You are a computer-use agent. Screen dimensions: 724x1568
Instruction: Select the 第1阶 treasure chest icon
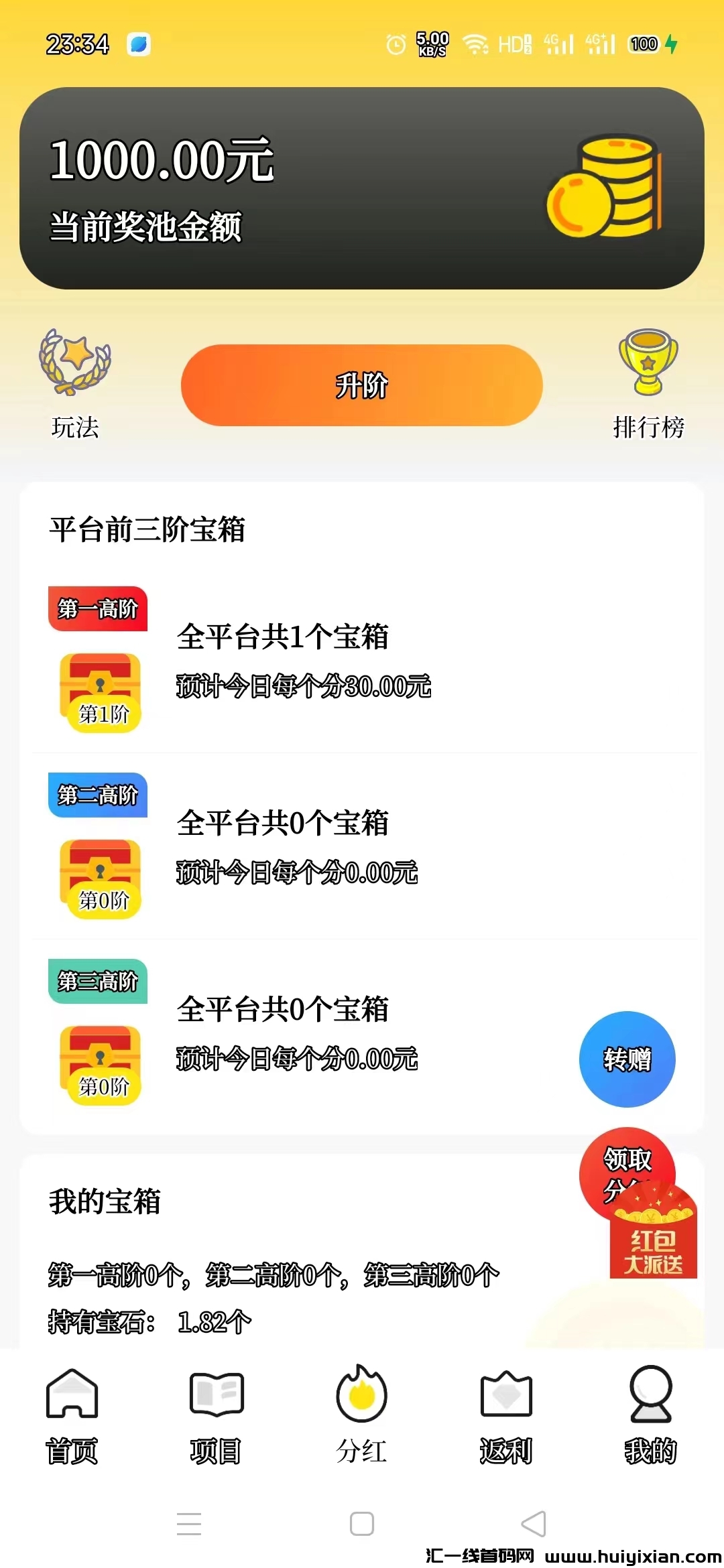pyautogui.click(x=99, y=690)
